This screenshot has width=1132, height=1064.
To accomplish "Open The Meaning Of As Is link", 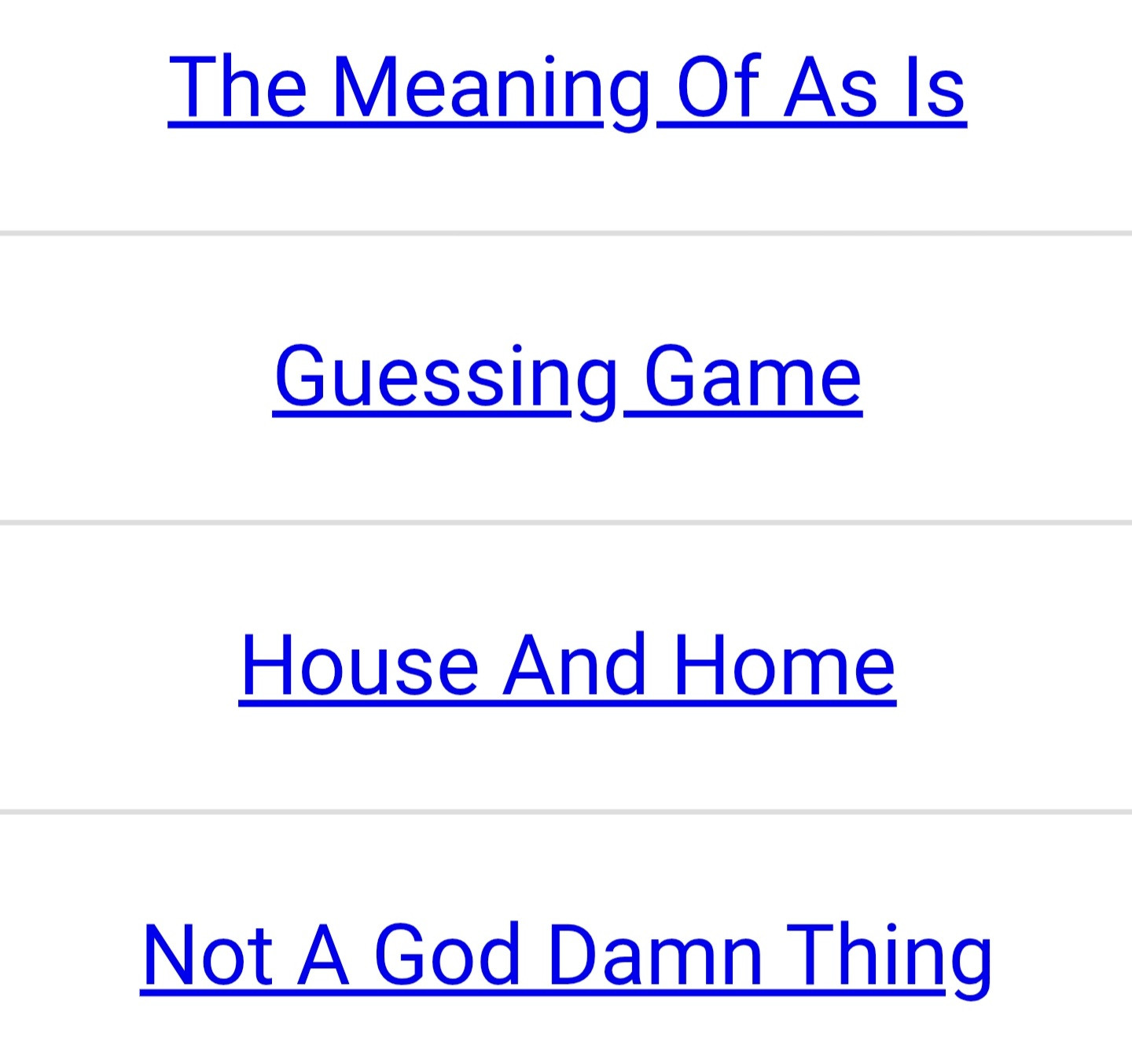I will (567, 88).
